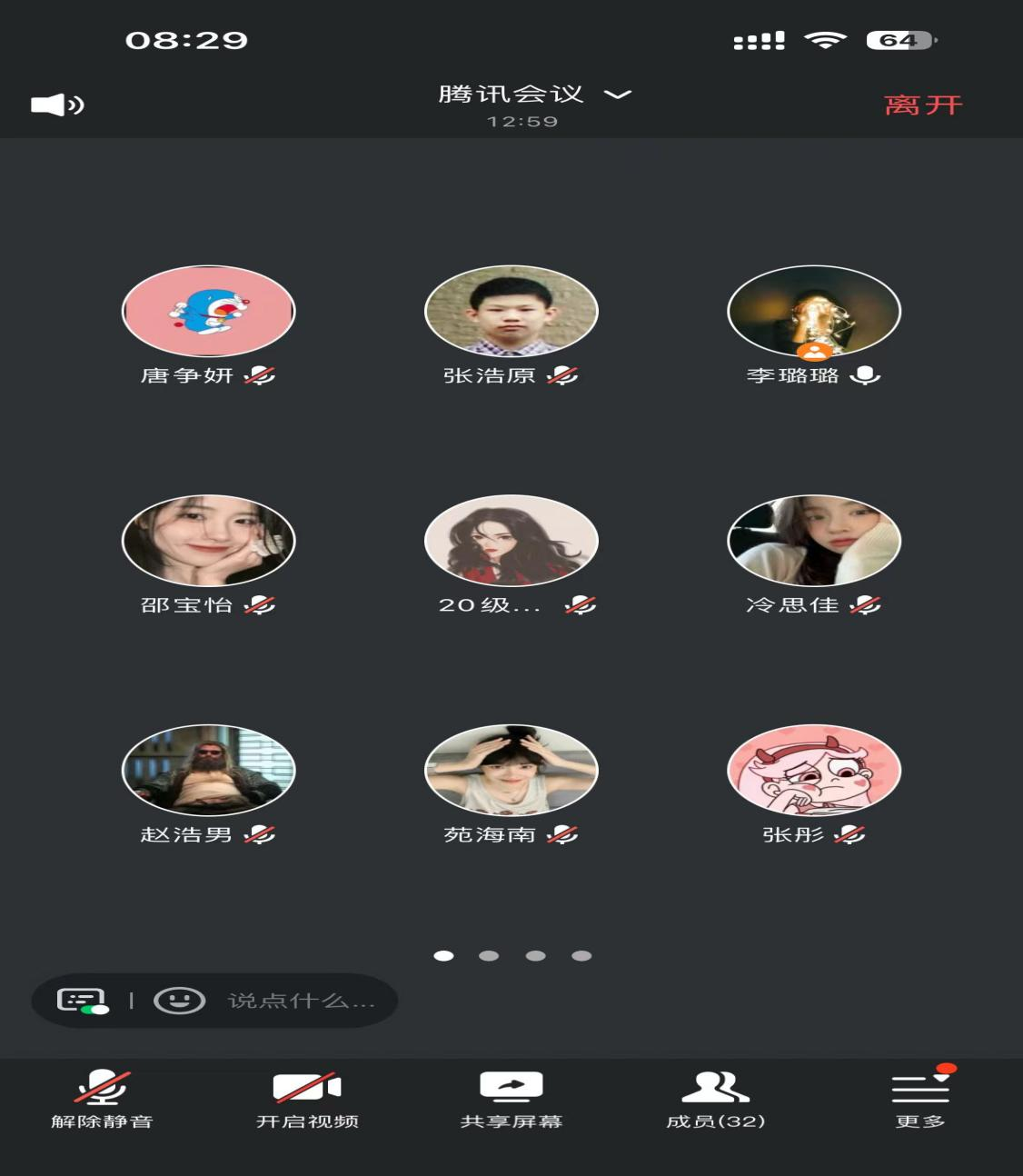Image resolution: width=1023 pixels, height=1176 pixels.
Task: View 李璐璐's participant tile
Action: click(813, 312)
